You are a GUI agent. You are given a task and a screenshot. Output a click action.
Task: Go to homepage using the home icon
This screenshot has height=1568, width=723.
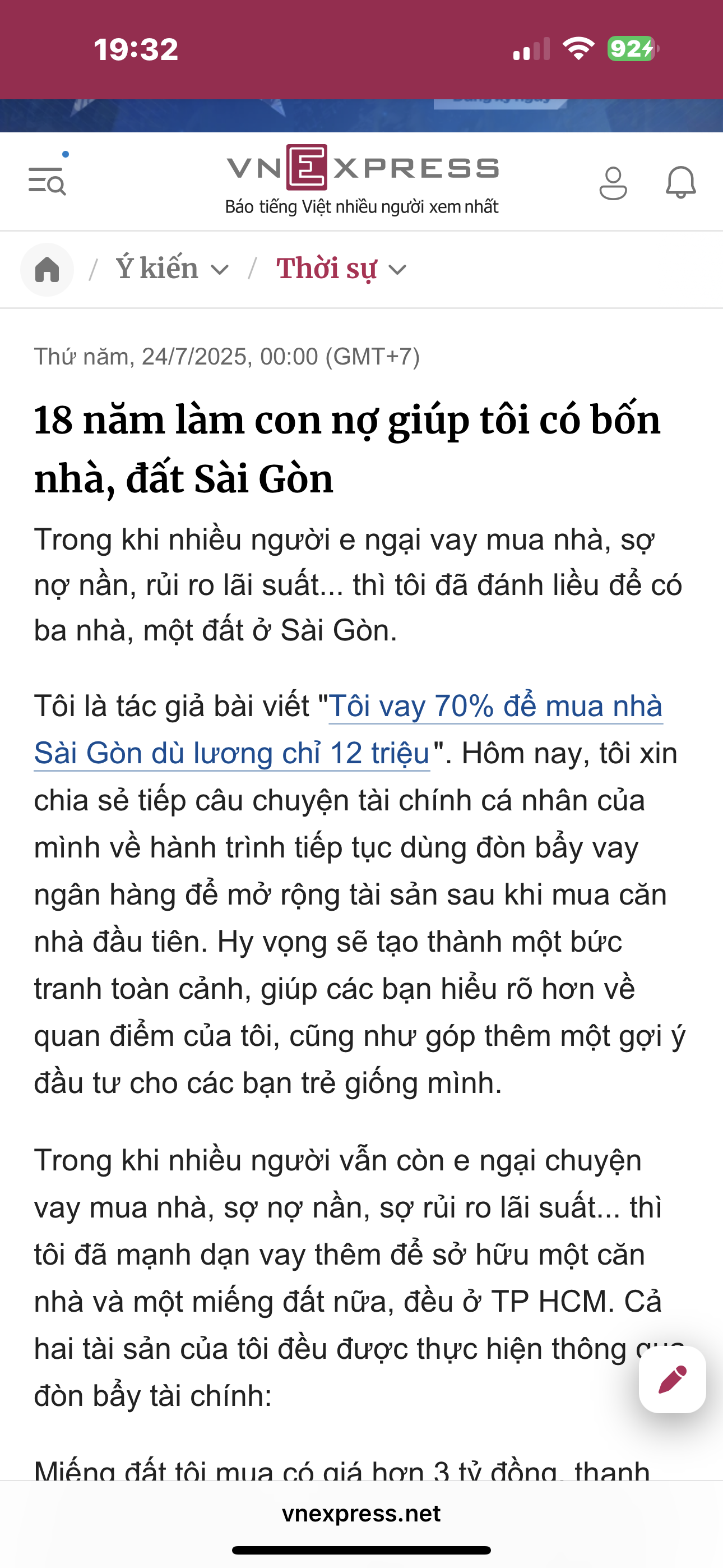[x=48, y=269]
